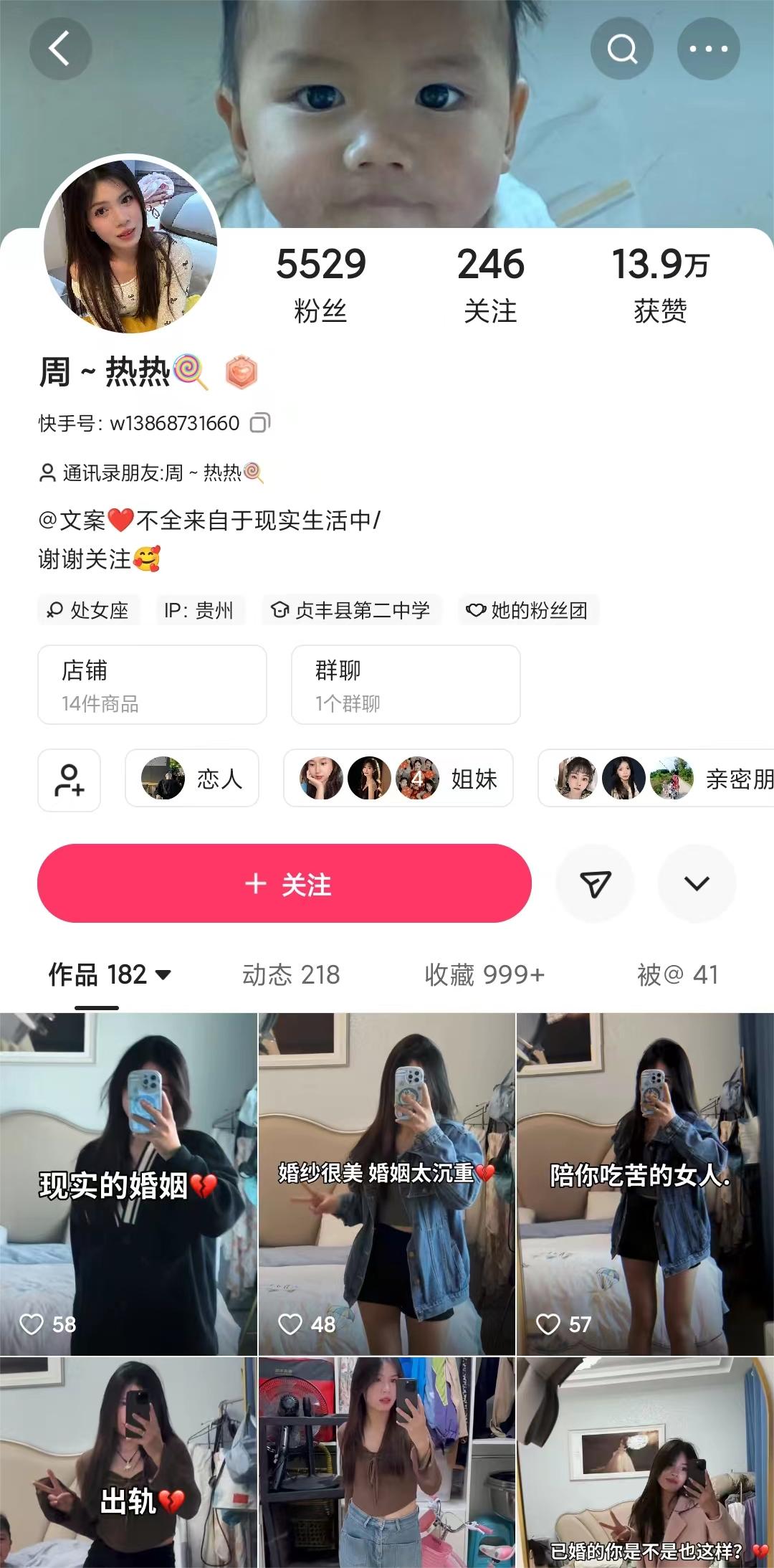
Task: Open the search icon on the profile
Action: click(x=621, y=49)
